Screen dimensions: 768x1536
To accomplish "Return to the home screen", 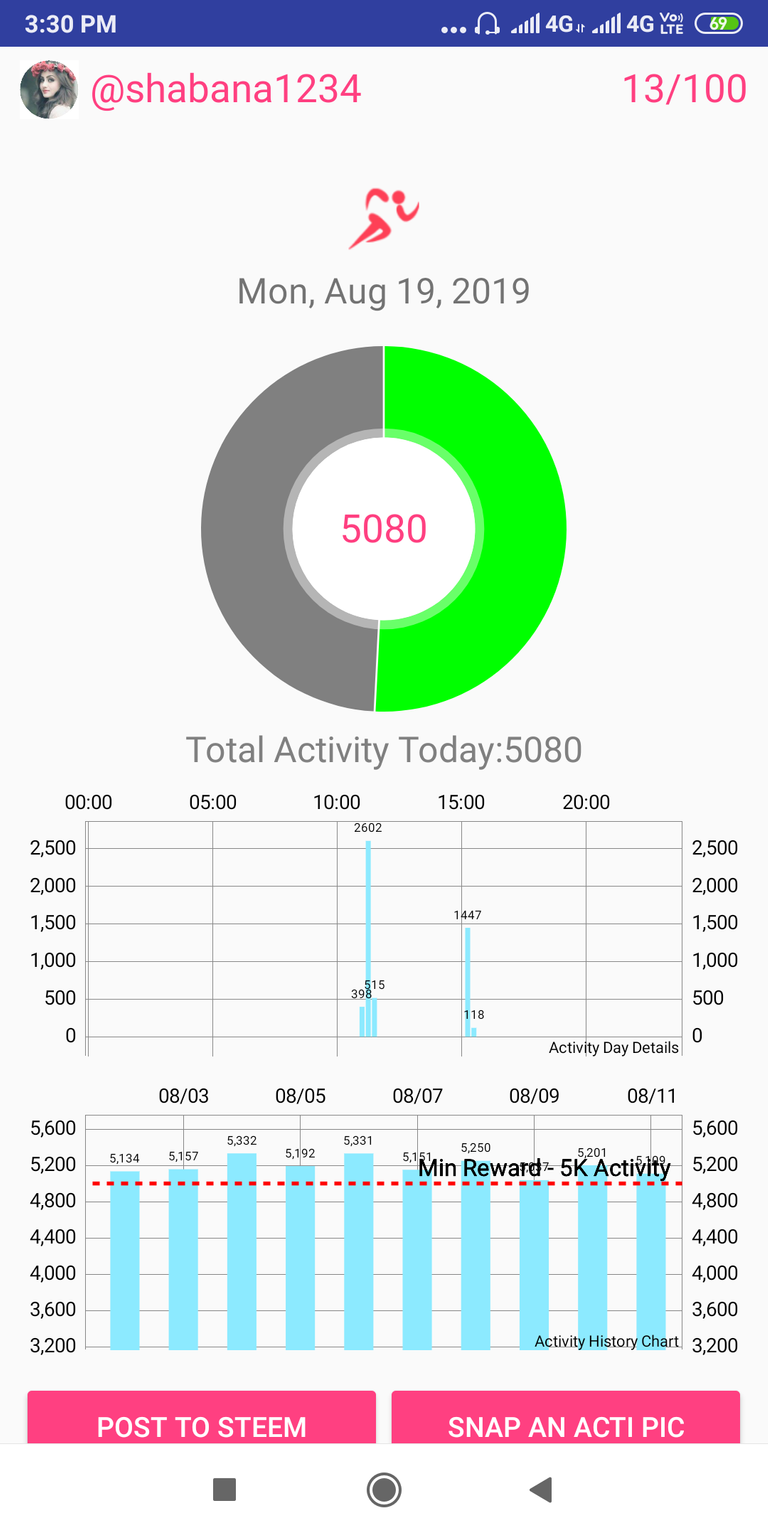I will click(384, 1490).
